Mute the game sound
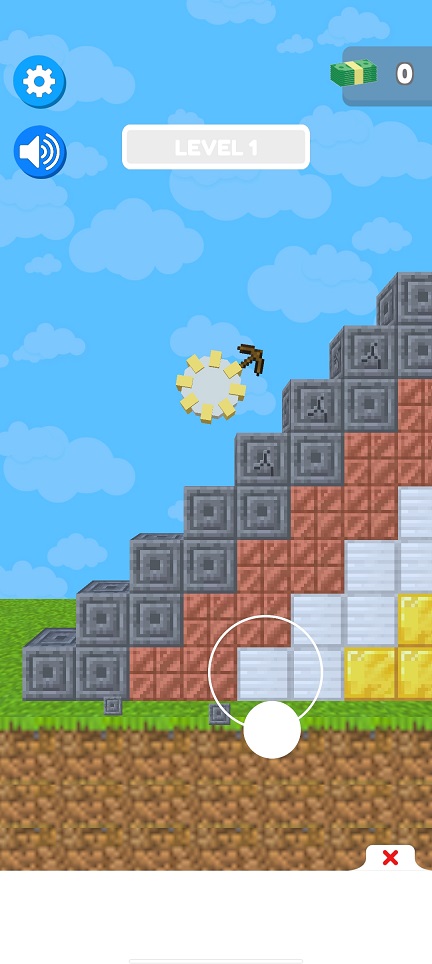The width and height of the screenshot is (432, 964). pyautogui.click(x=40, y=152)
